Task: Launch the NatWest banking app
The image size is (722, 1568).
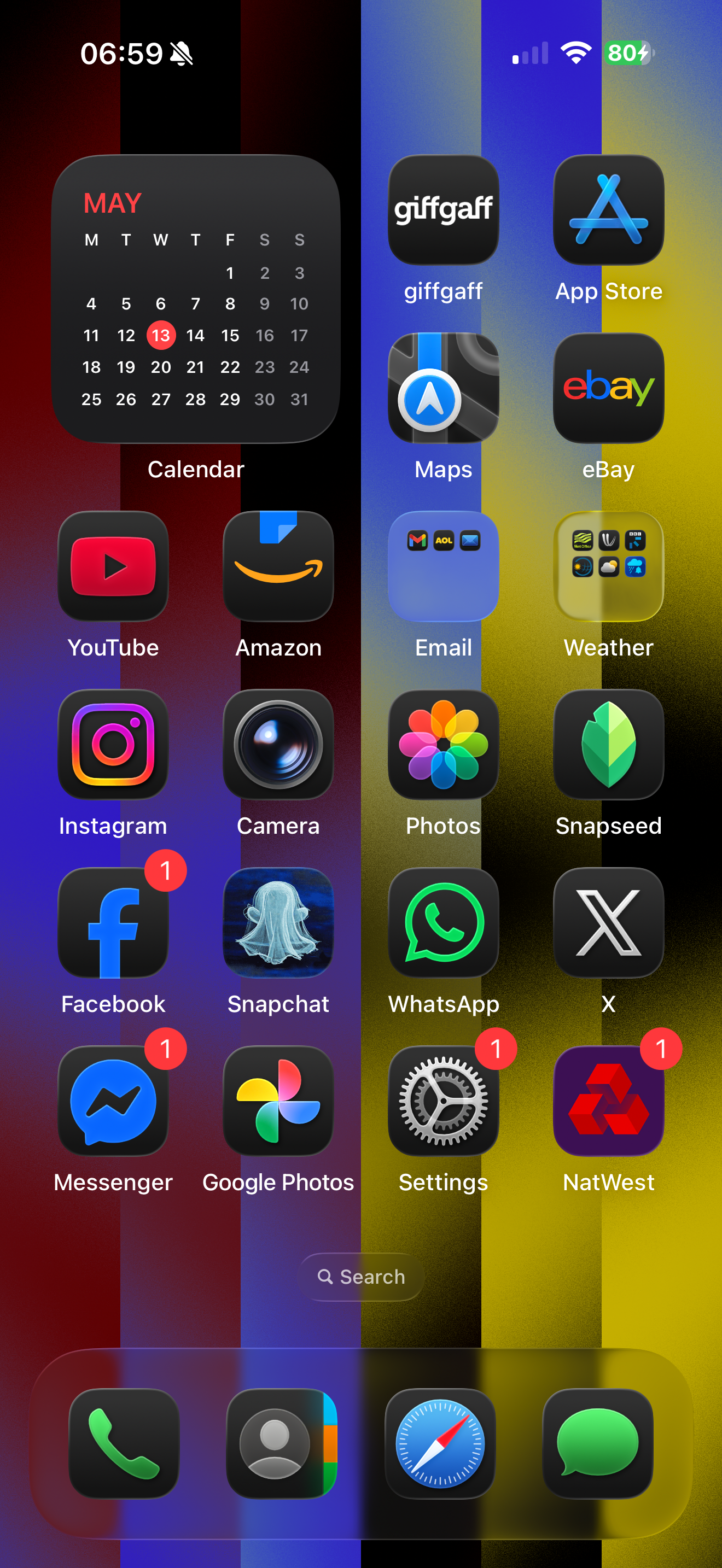Action: tap(608, 1101)
